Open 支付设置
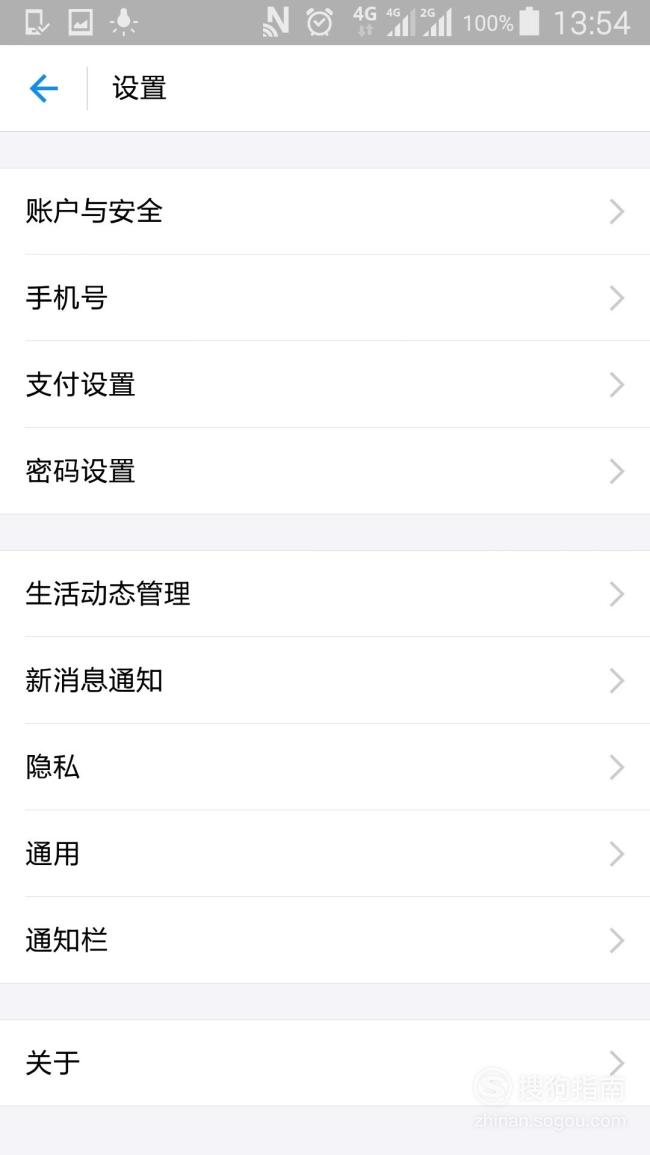650x1155 pixels. pos(325,385)
